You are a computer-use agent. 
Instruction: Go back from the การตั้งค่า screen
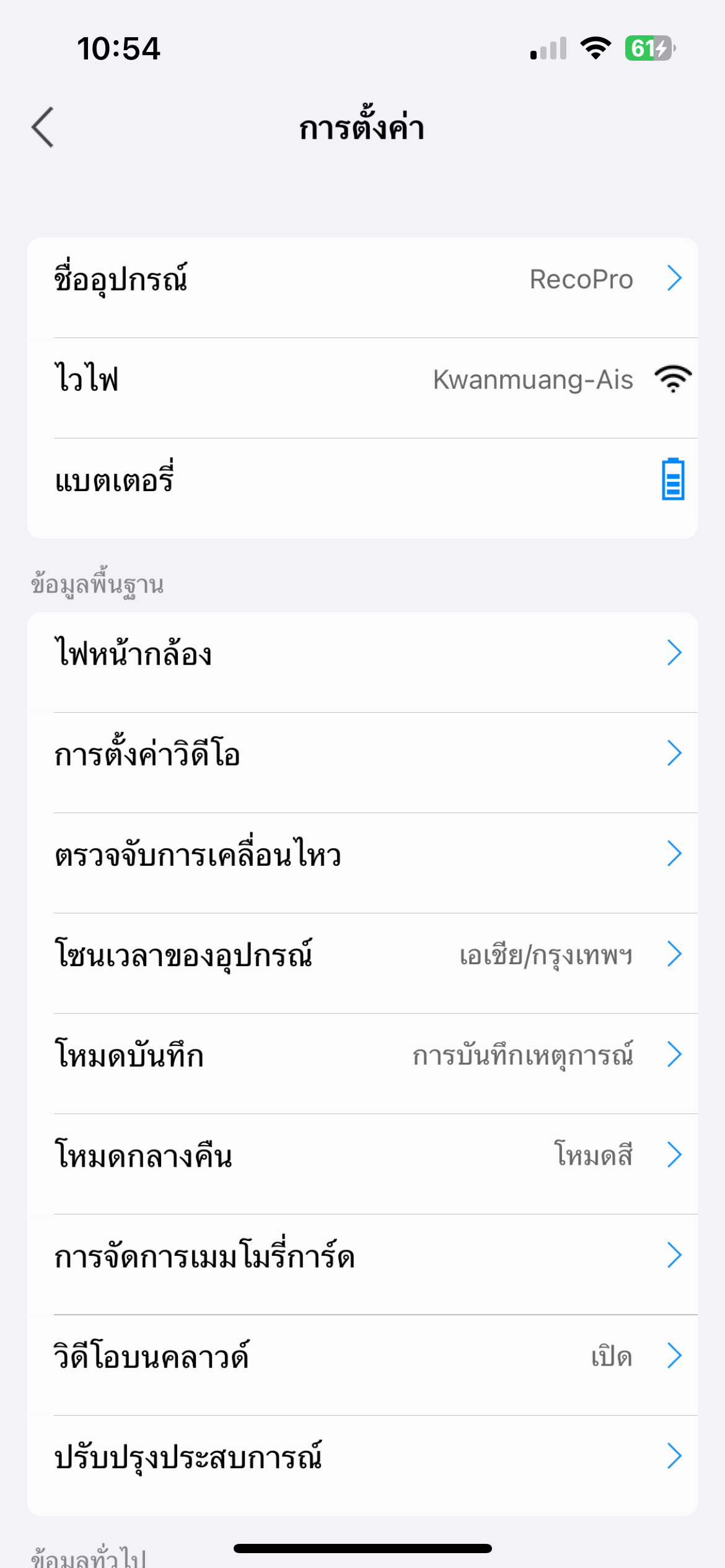click(x=42, y=128)
